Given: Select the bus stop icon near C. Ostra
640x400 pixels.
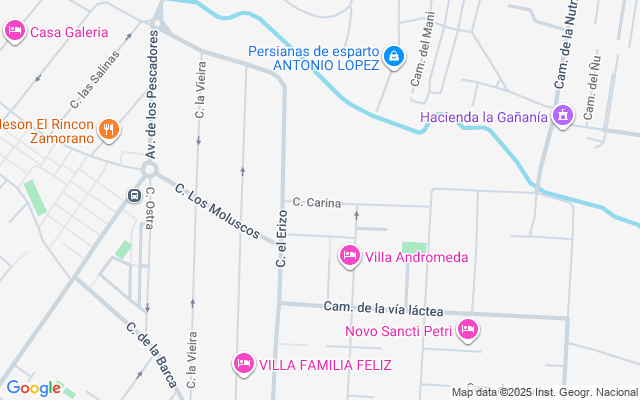Looking at the screenshot, I should tap(133, 196).
